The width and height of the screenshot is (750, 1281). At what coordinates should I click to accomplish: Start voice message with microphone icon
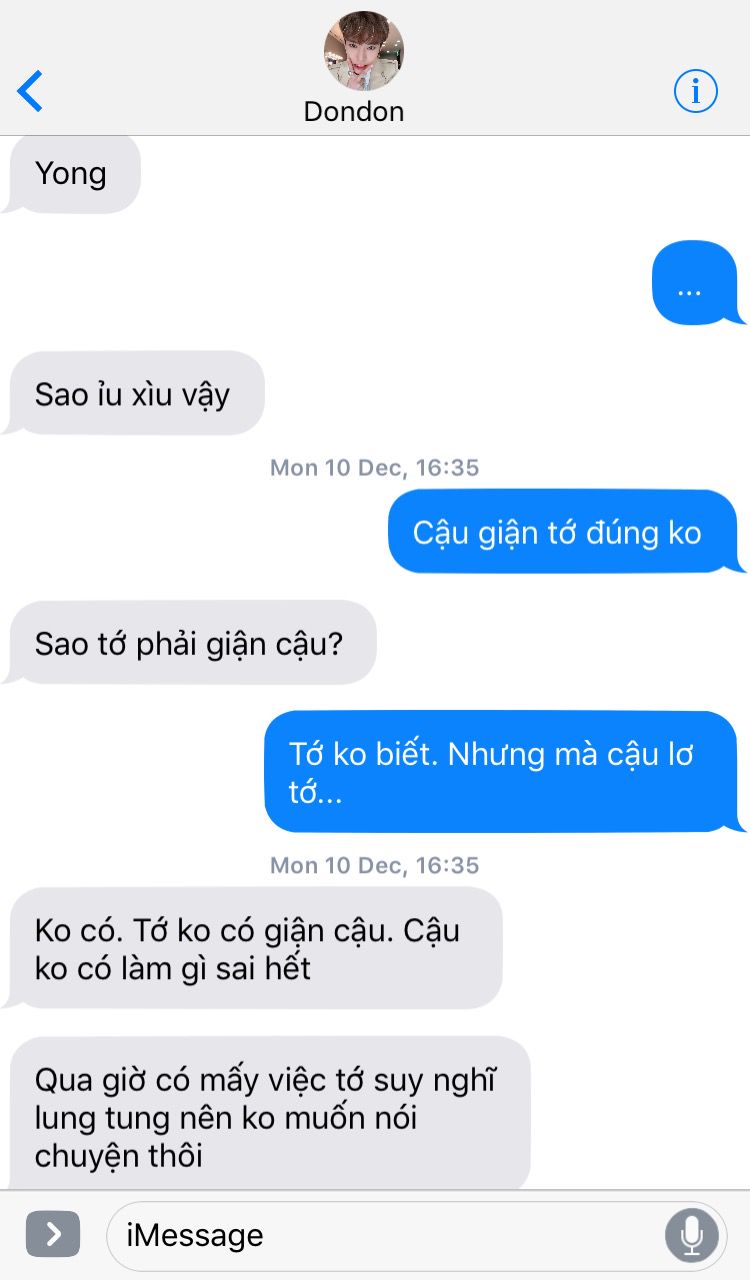[692, 1235]
